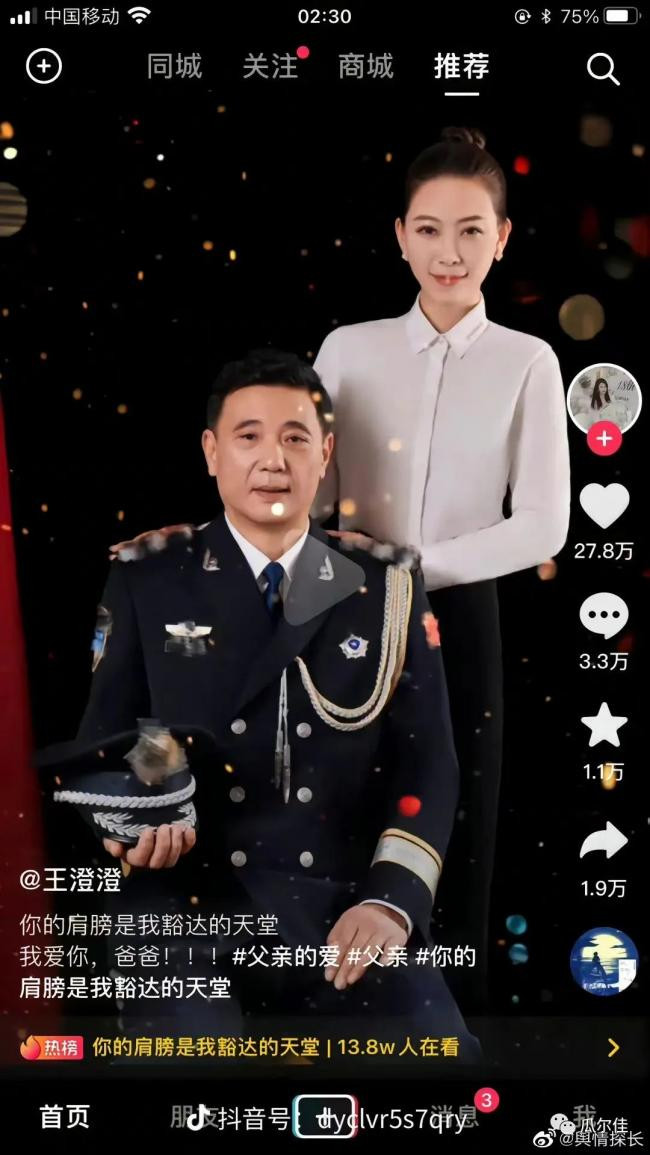Open the spinning music disc

[x=604, y=961]
